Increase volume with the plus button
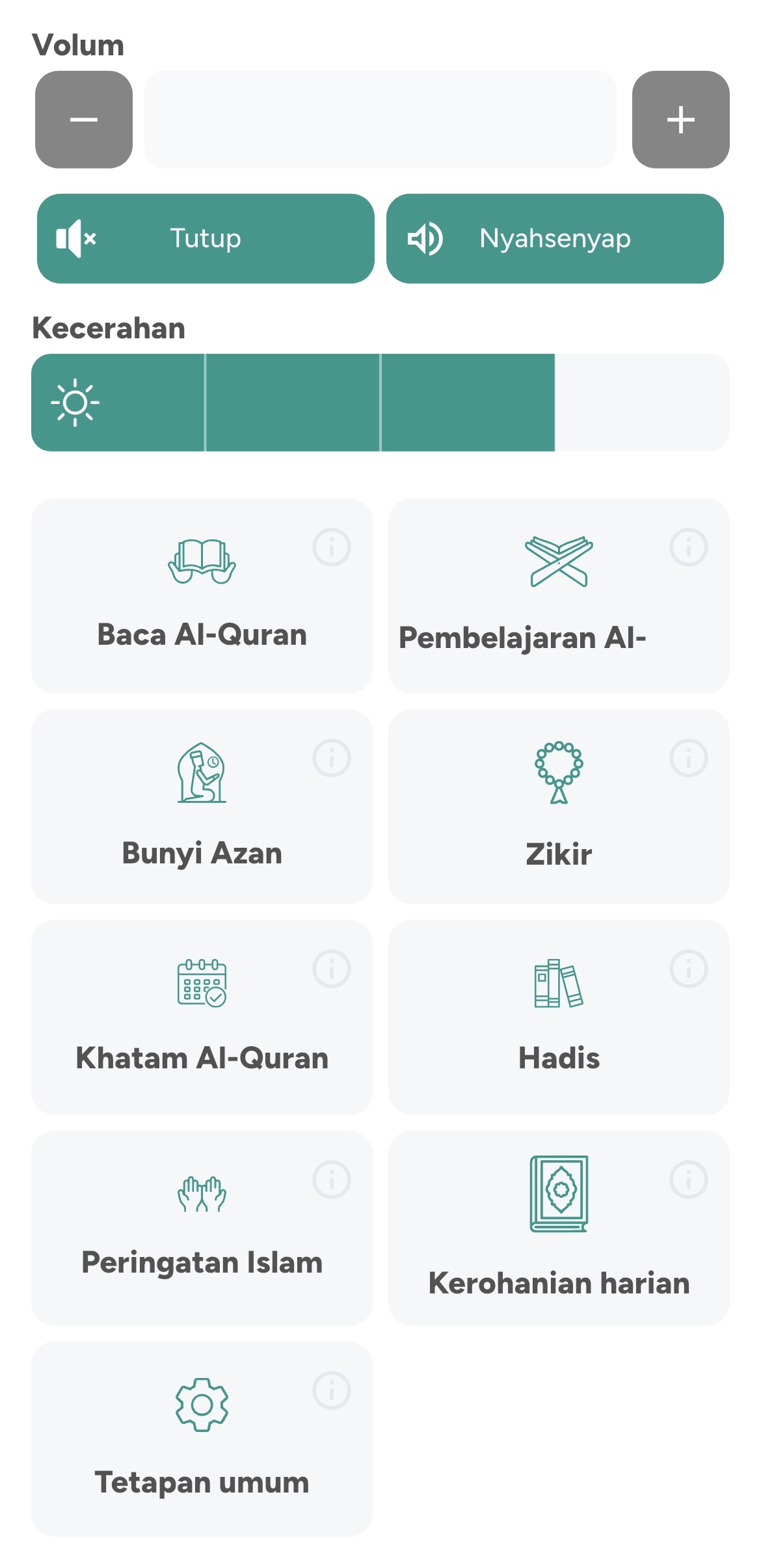 pos(680,120)
